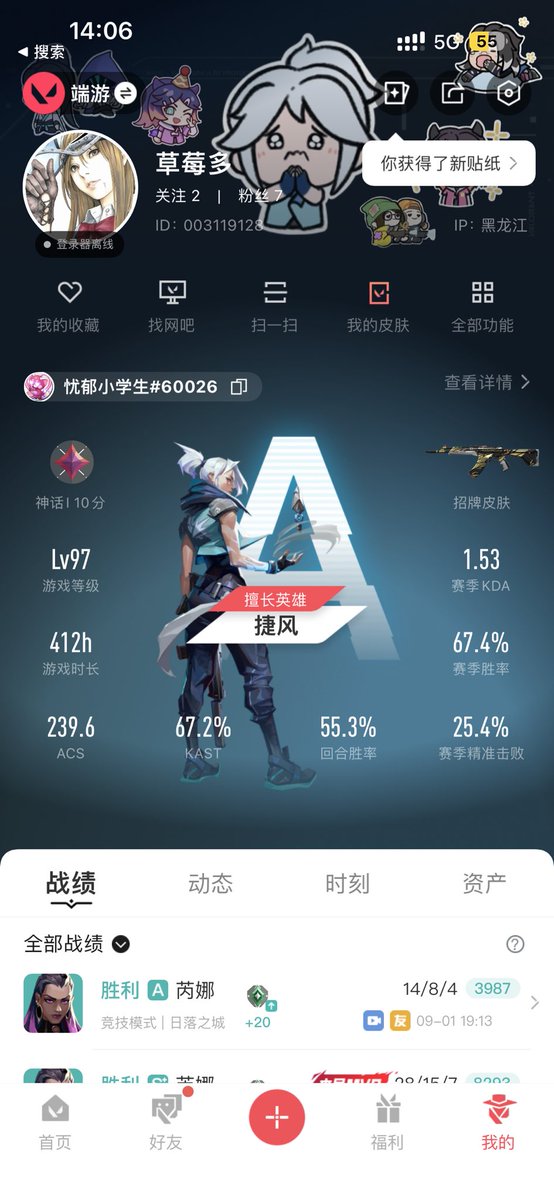Open 我的收藏 favorites
This screenshot has height=1200, width=554.
[x=68, y=306]
